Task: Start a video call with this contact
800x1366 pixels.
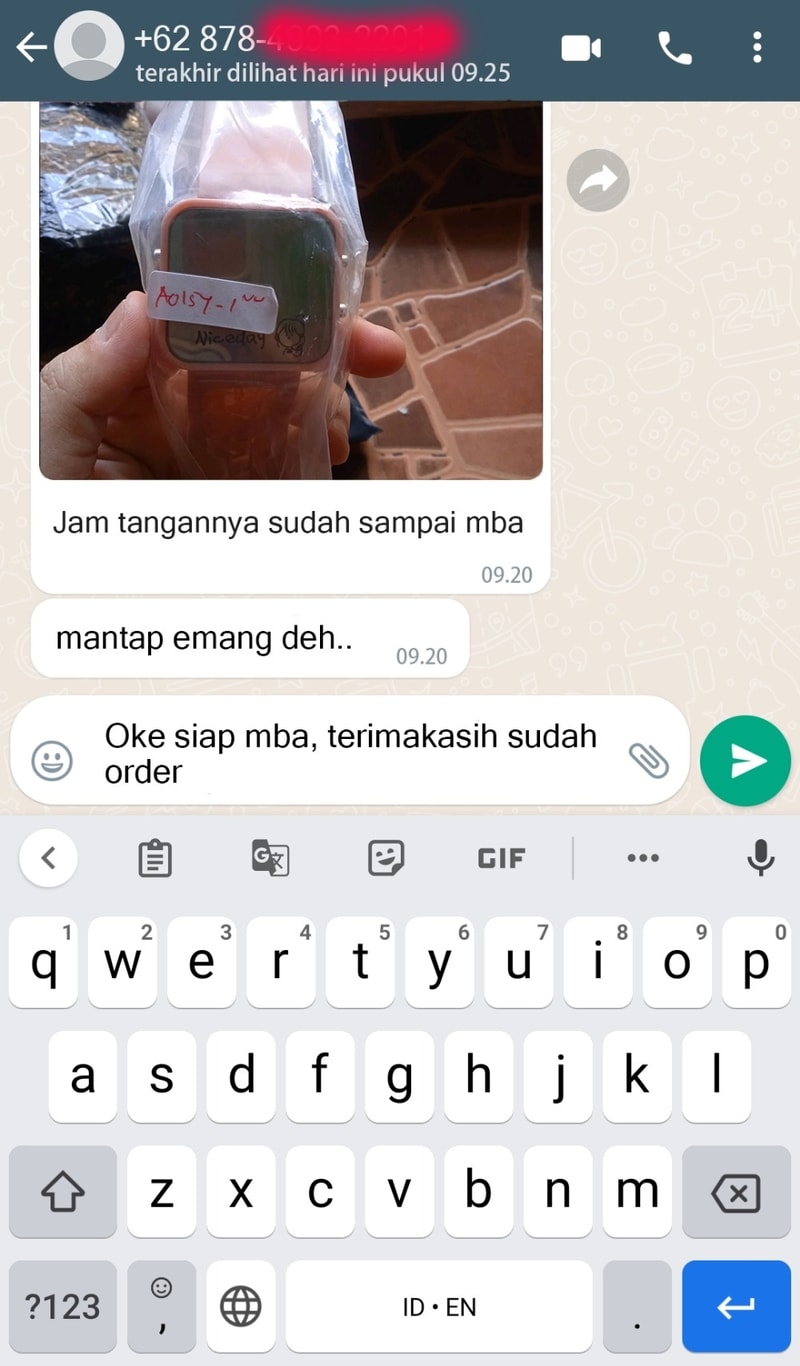Action: point(581,48)
